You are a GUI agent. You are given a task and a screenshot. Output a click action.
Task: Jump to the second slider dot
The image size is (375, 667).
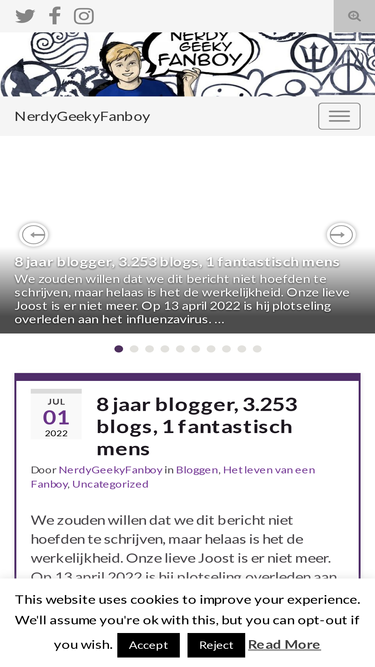coord(134,349)
